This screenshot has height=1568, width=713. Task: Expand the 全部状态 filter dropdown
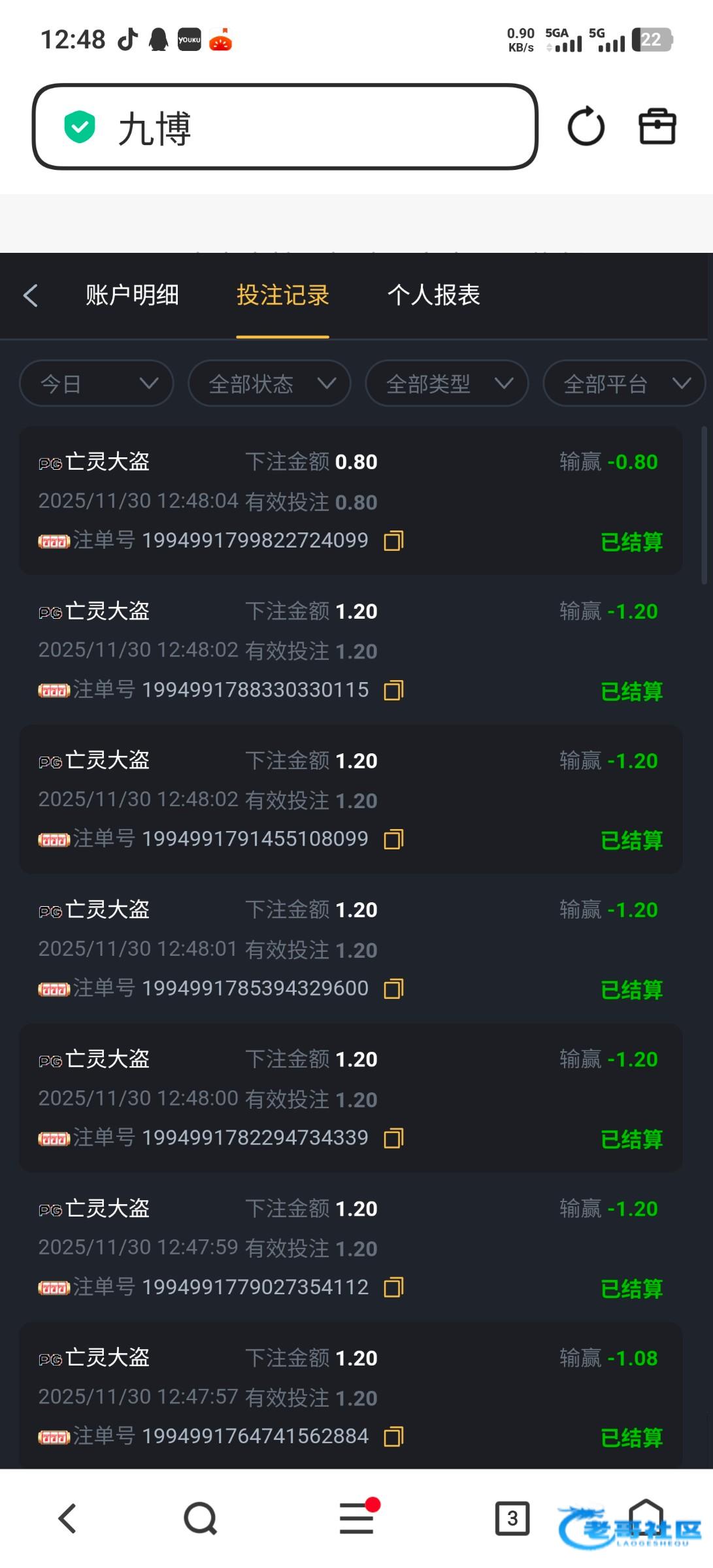pyautogui.click(x=269, y=384)
